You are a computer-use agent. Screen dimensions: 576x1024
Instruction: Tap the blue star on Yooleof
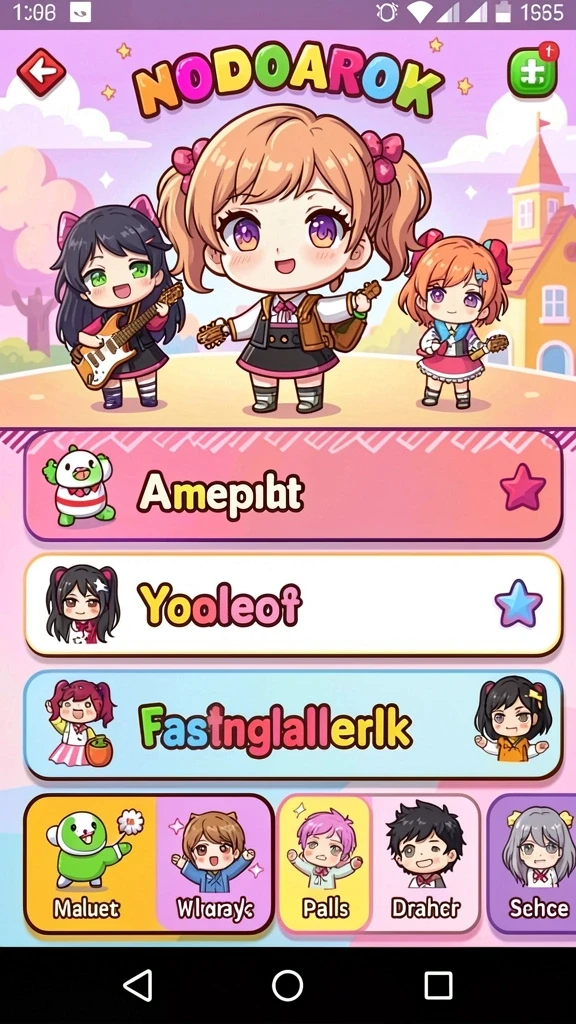point(519,604)
